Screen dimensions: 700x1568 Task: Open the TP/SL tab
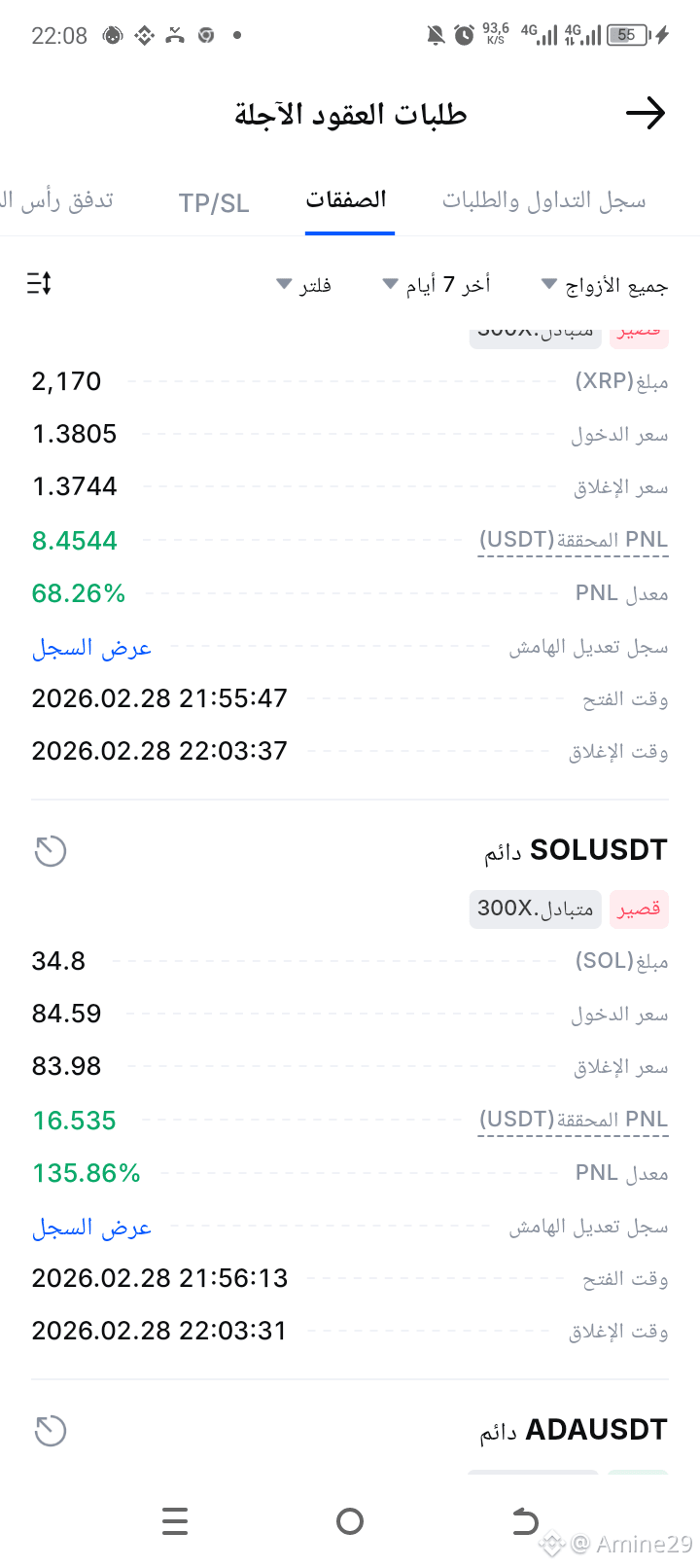[x=214, y=202]
